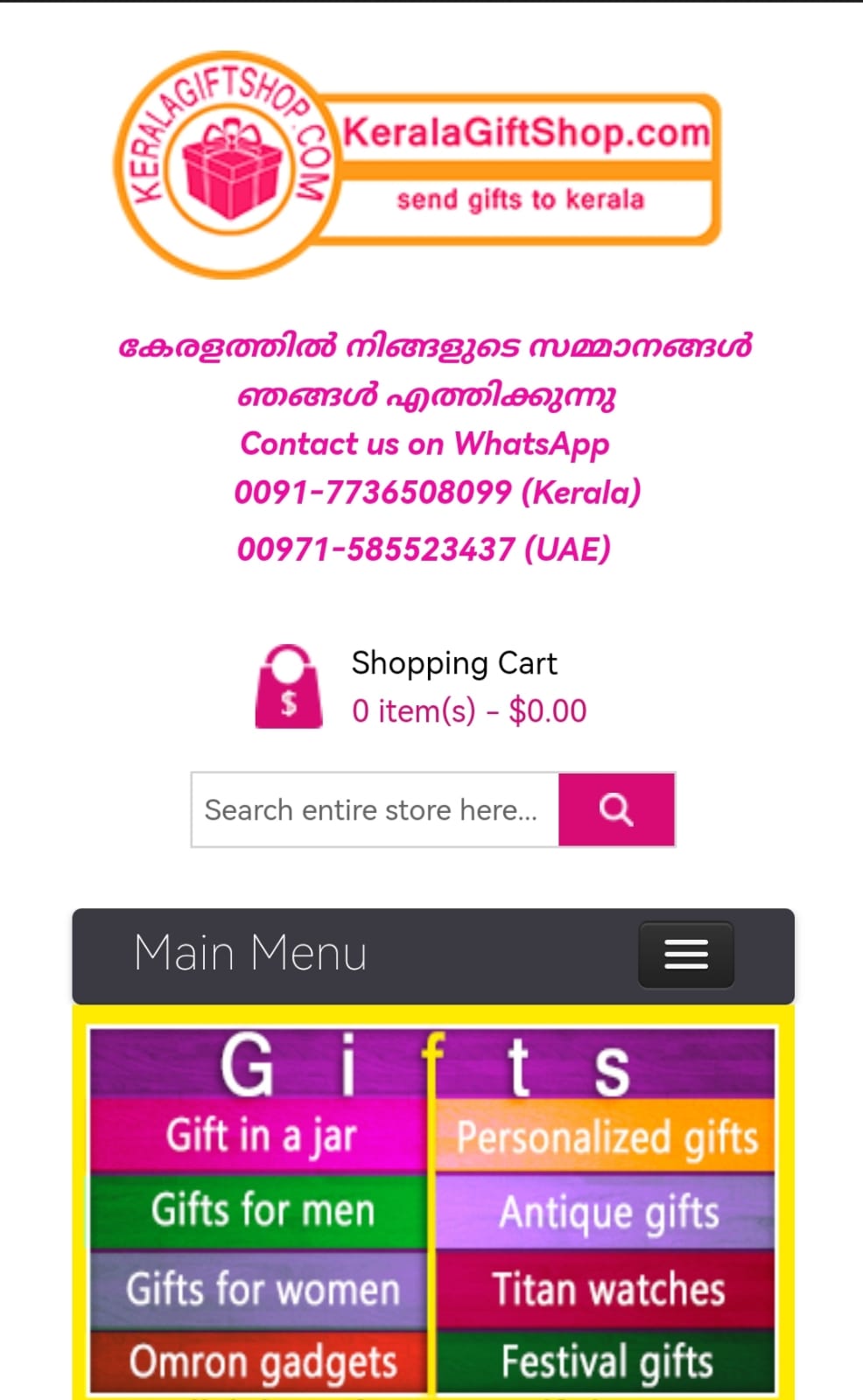Tap the search entire store field
The height and width of the screenshot is (1400, 863).
pos(375,810)
